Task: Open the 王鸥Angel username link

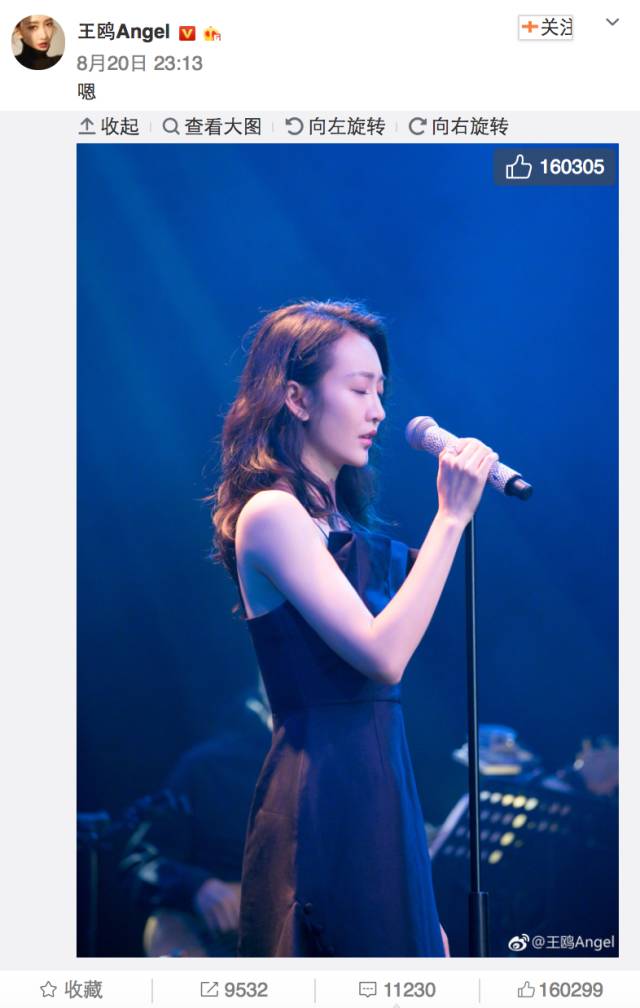Action: click(124, 32)
